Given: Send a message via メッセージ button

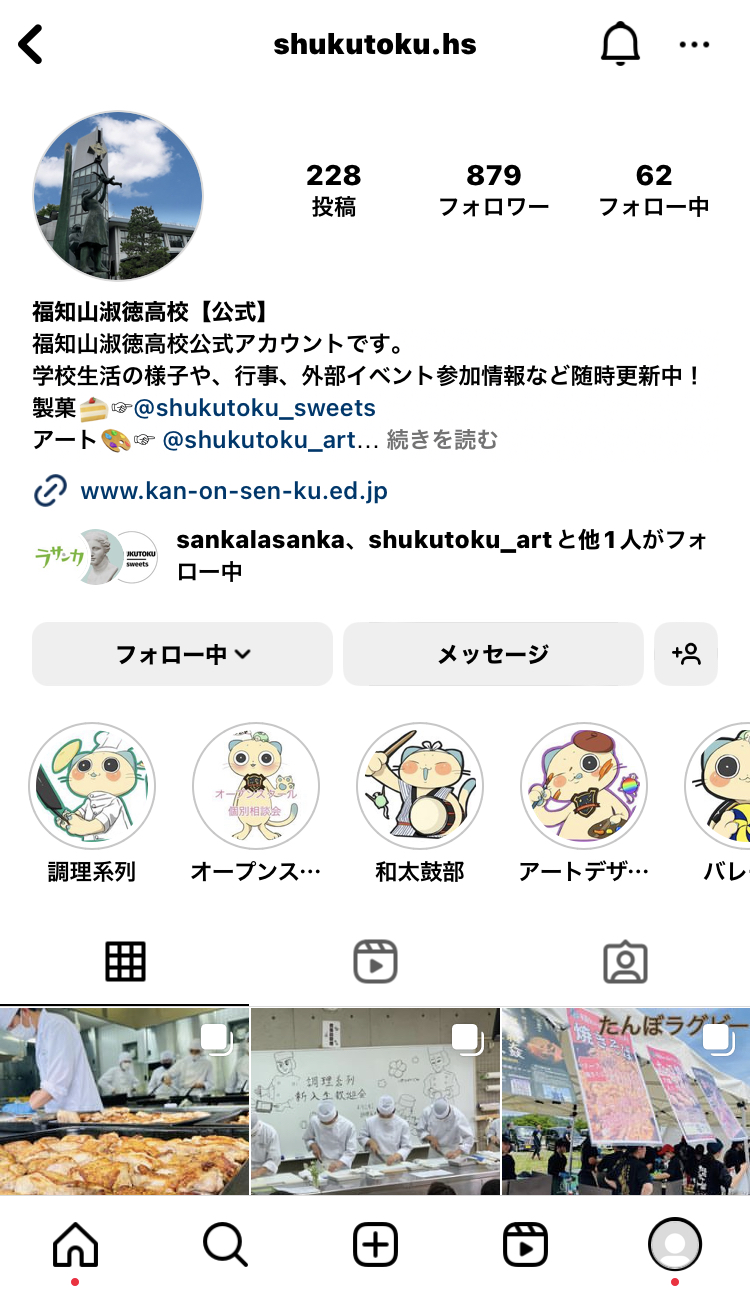Looking at the screenshot, I should click(x=493, y=654).
